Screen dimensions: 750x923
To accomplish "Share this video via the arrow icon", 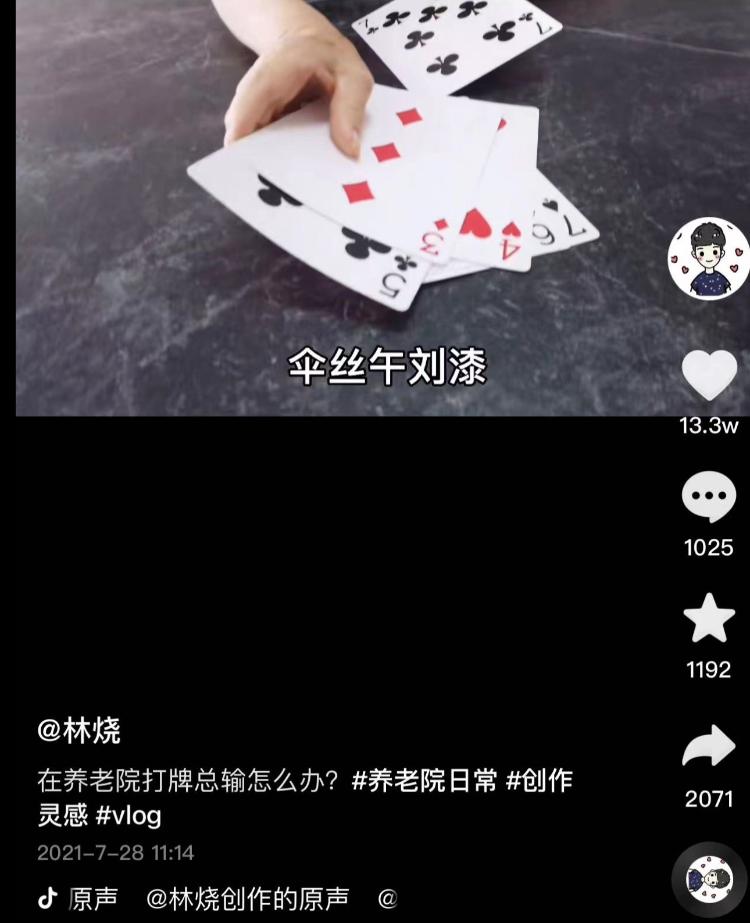I will pos(709,747).
